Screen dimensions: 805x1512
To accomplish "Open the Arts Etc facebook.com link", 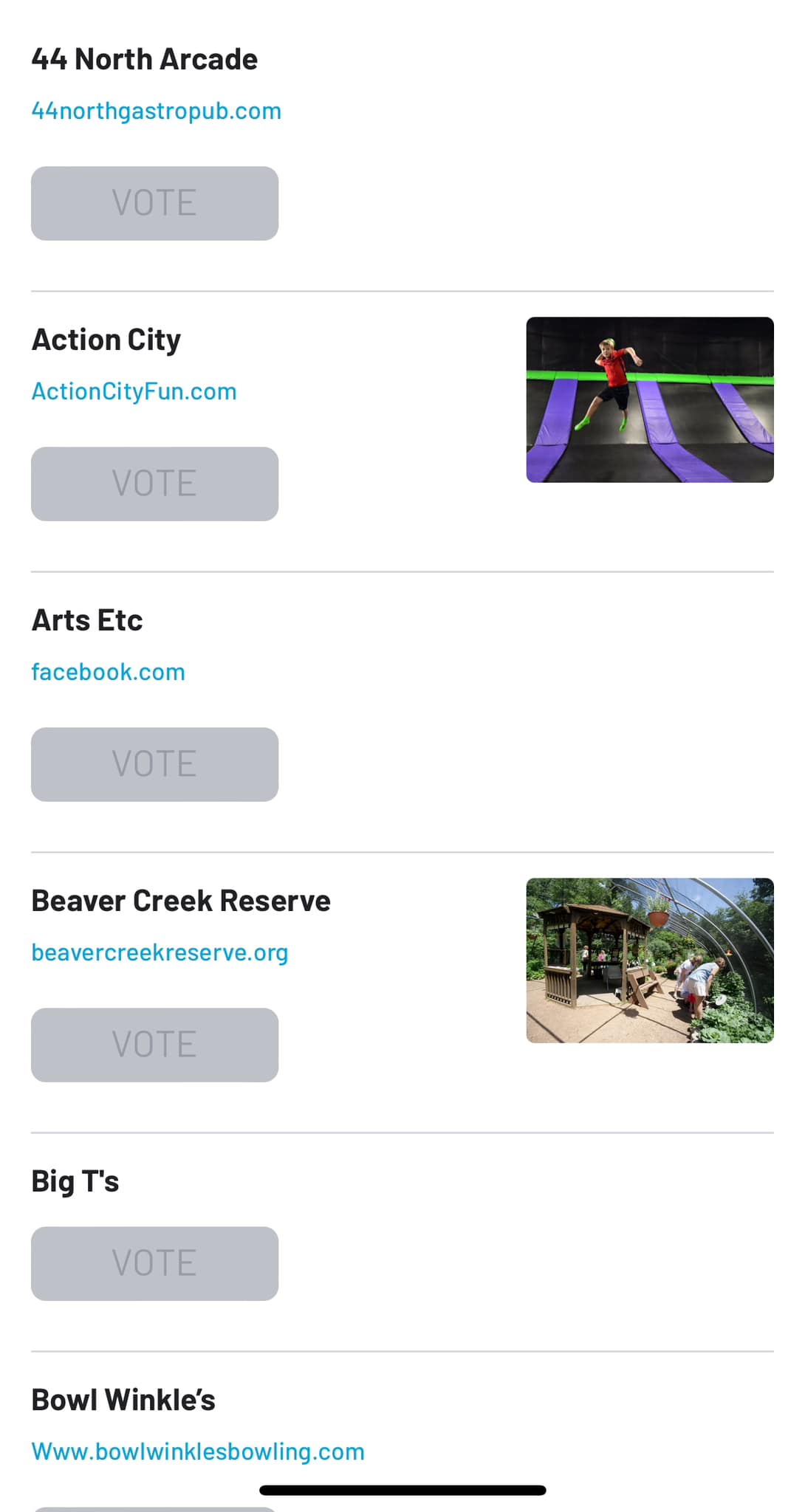I will (x=108, y=672).
